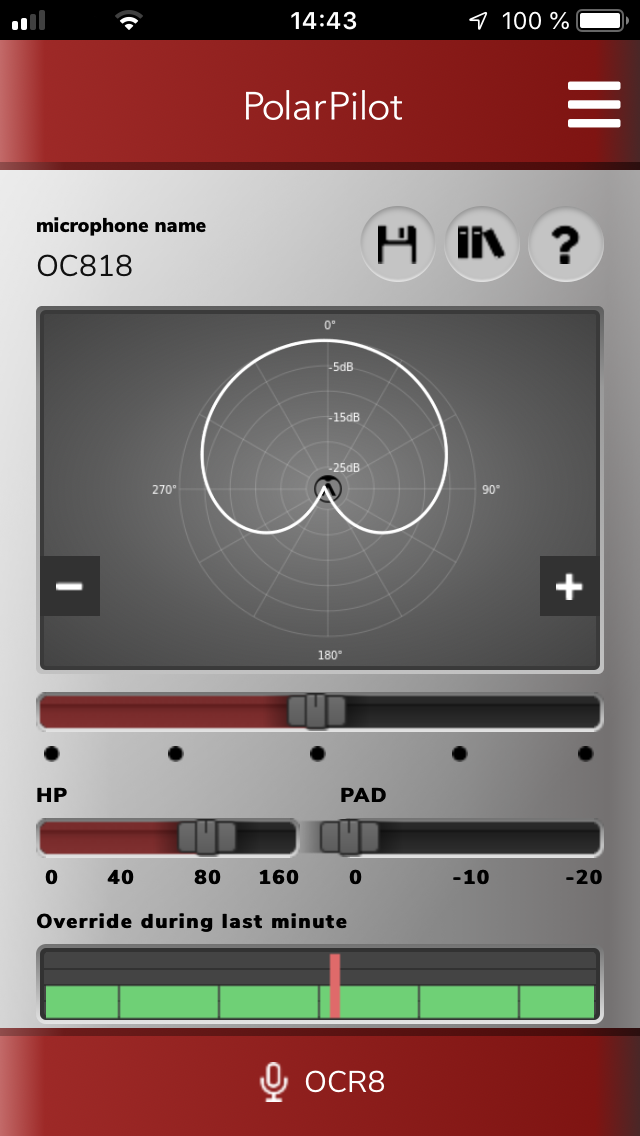
Task: Tap the polar pattern slider handle
Action: point(316,711)
